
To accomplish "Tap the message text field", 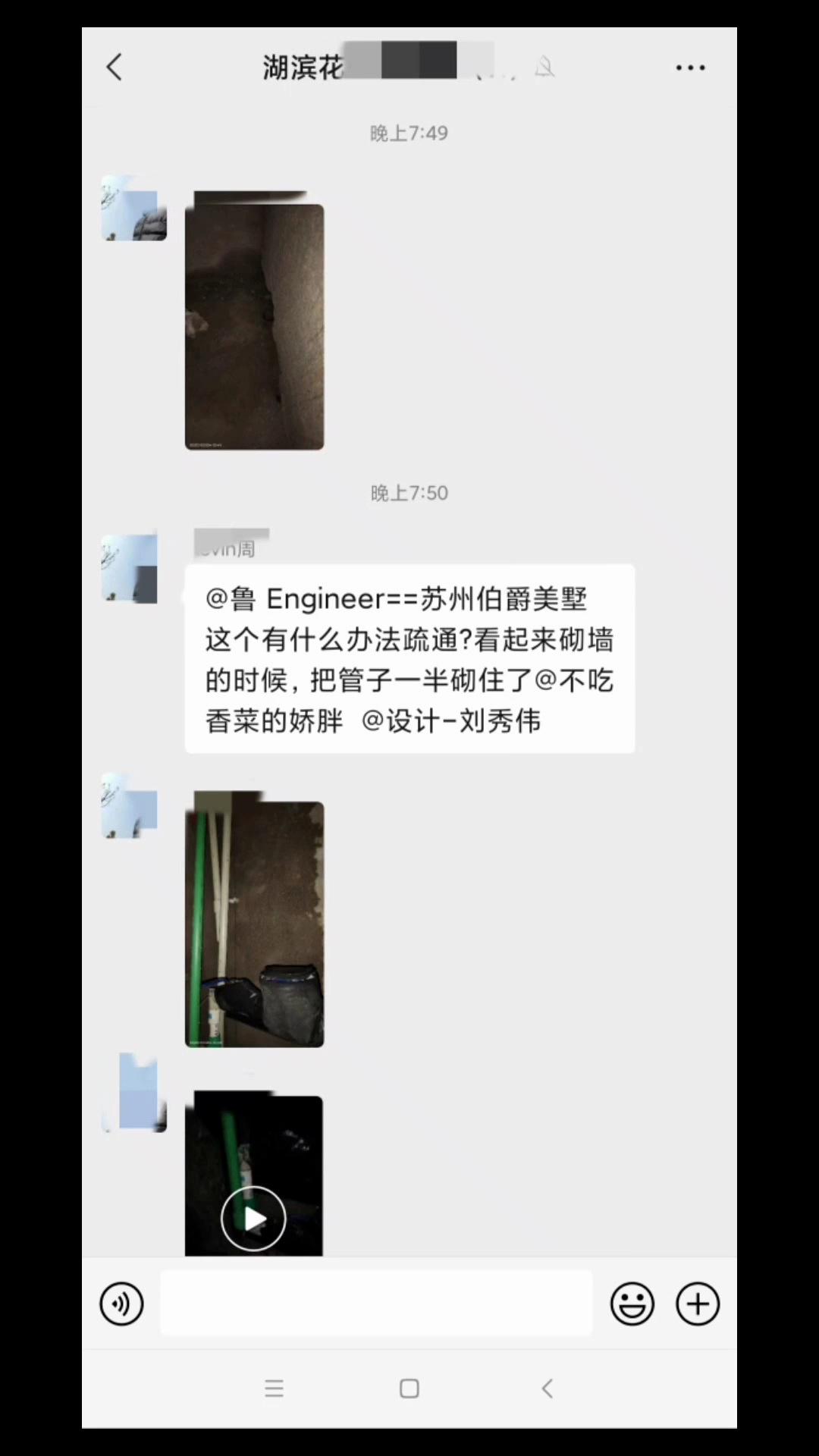I will click(x=376, y=1303).
